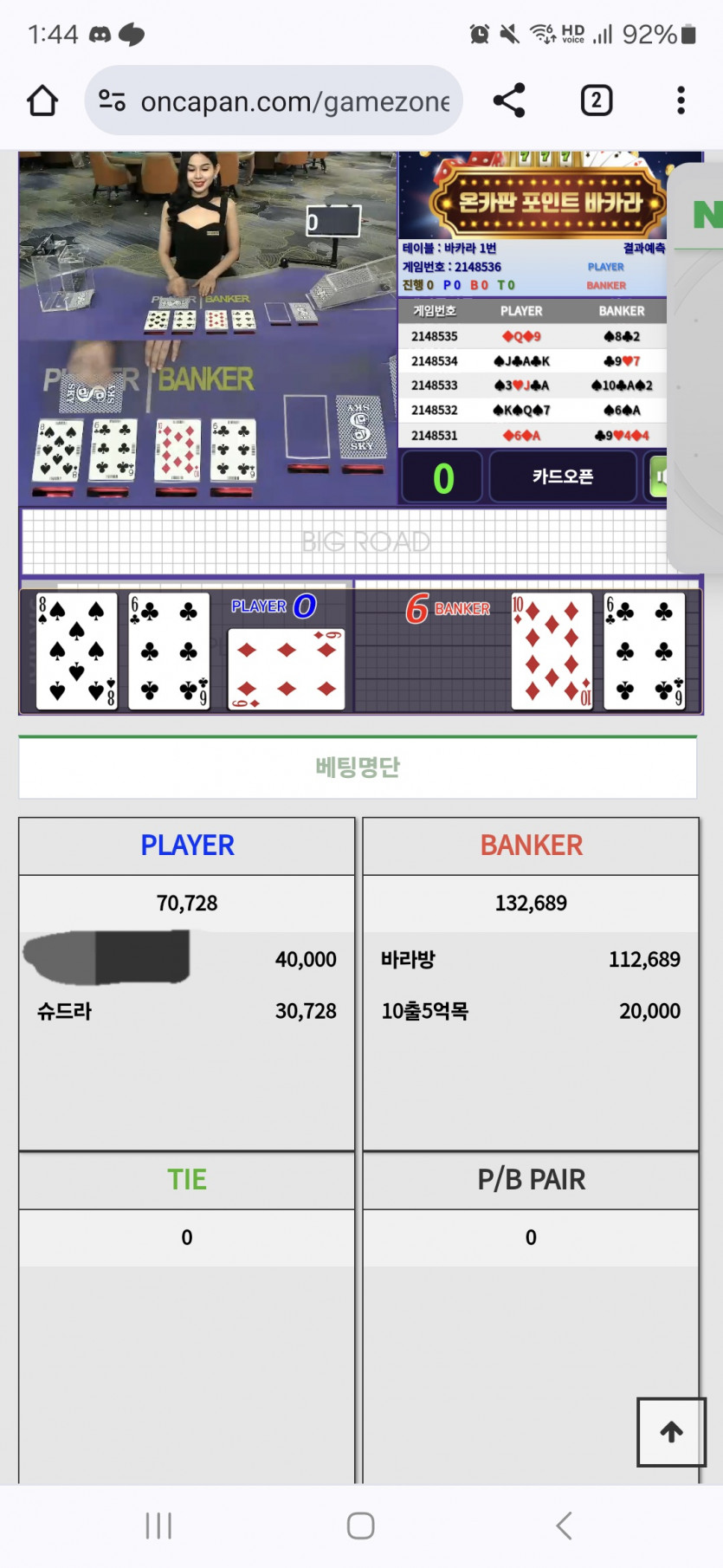Tap the green button beside 카드오픈
723x1568 pixels.
pos(658,477)
